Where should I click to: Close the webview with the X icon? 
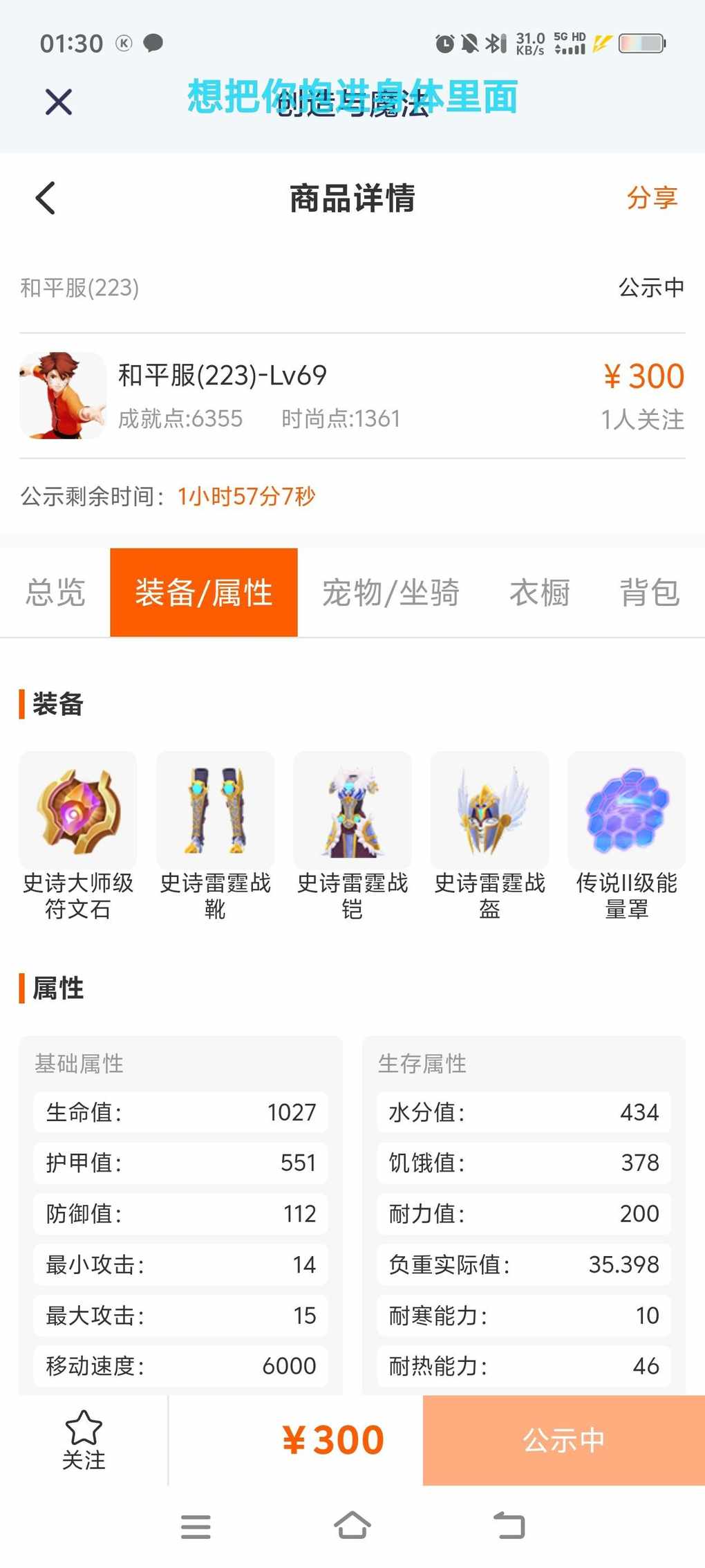point(59,102)
